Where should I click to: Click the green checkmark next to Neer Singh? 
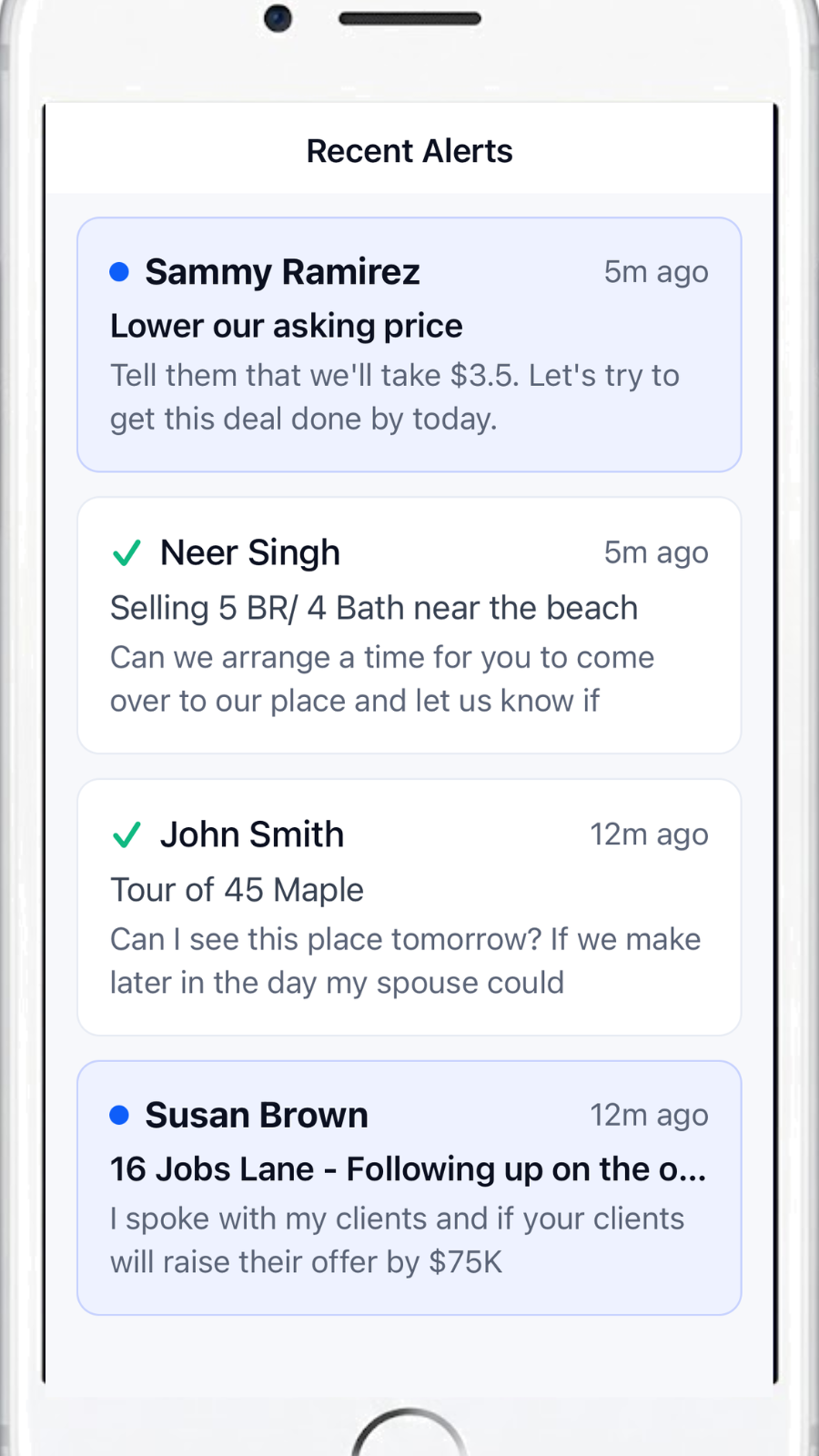point(127,552)
